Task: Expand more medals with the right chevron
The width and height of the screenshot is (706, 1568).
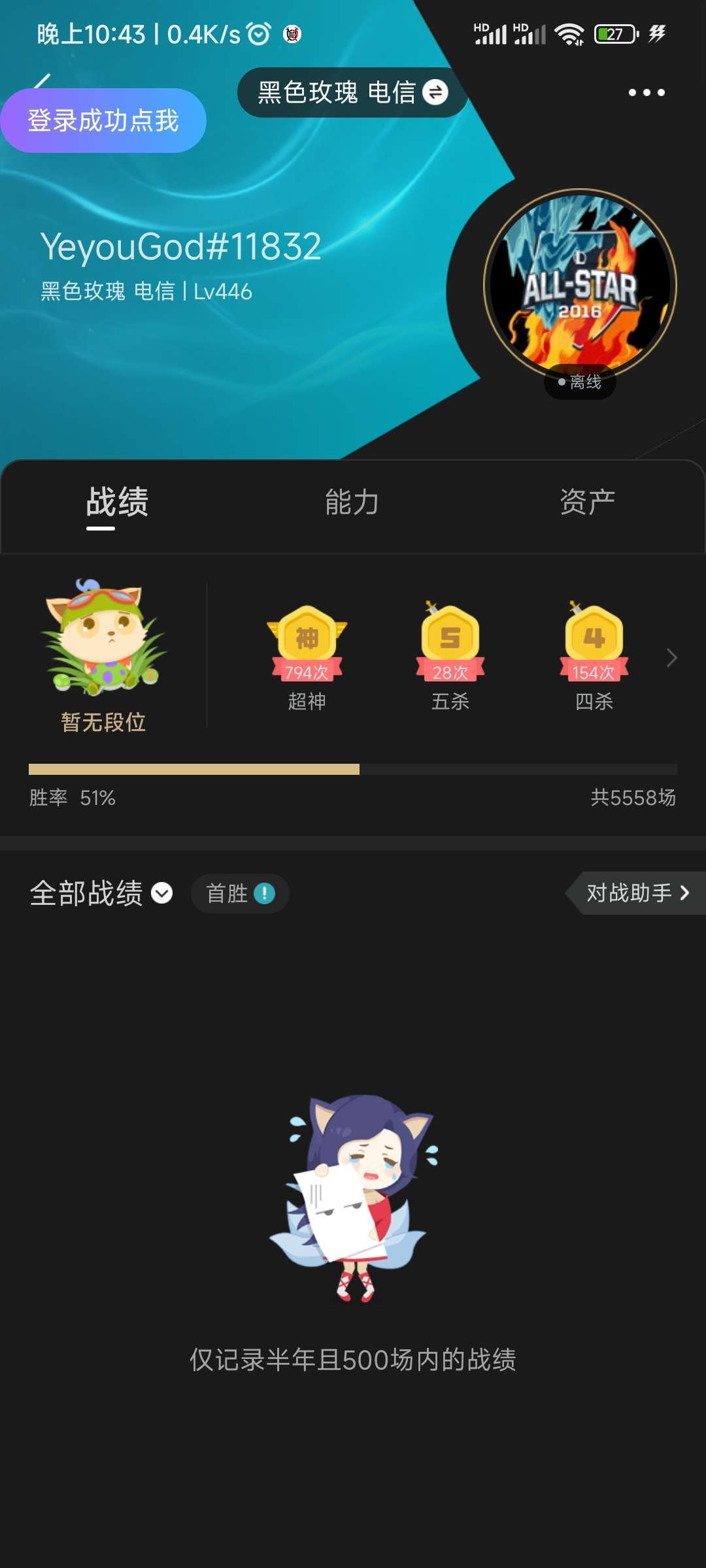Action: [x=671, y=658]
